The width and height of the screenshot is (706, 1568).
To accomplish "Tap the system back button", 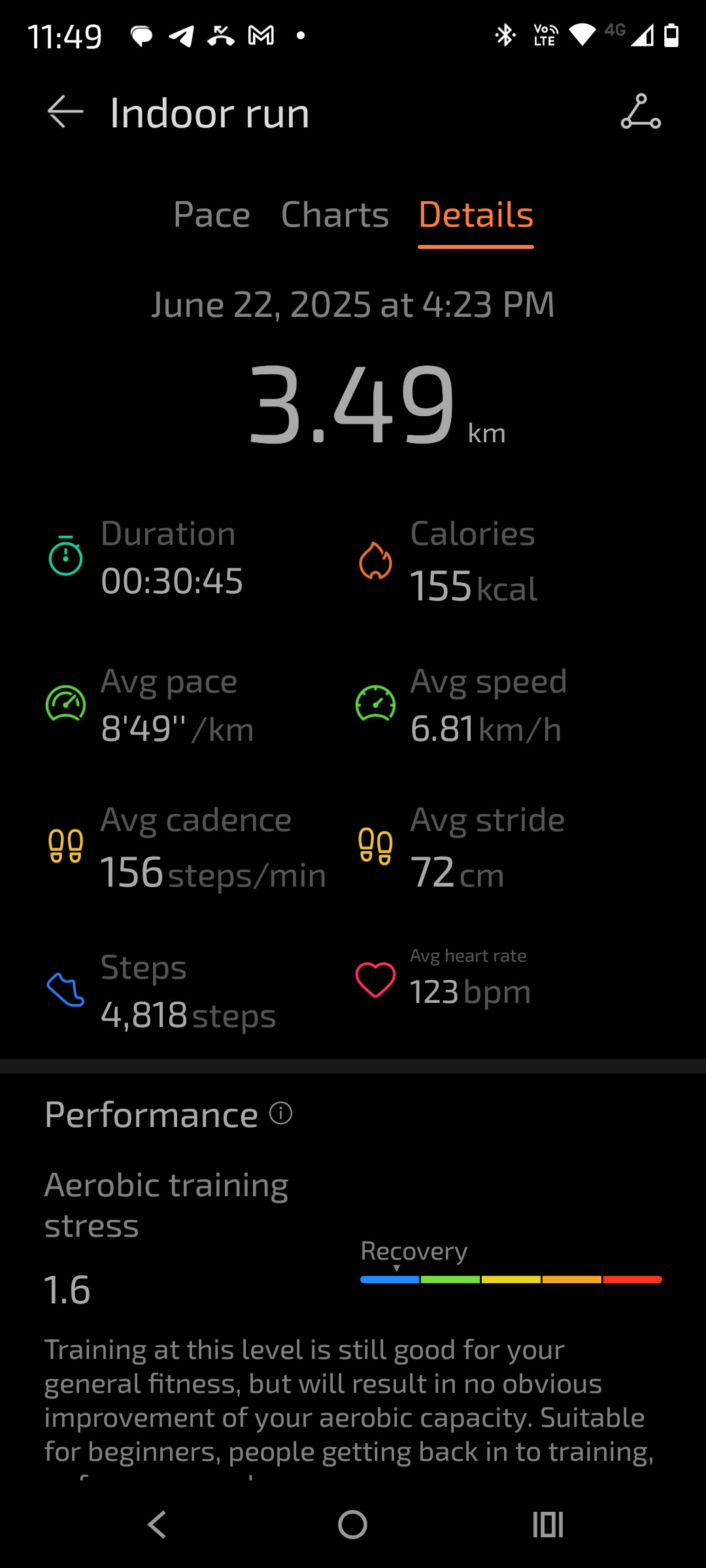I will pos(157,1525).
